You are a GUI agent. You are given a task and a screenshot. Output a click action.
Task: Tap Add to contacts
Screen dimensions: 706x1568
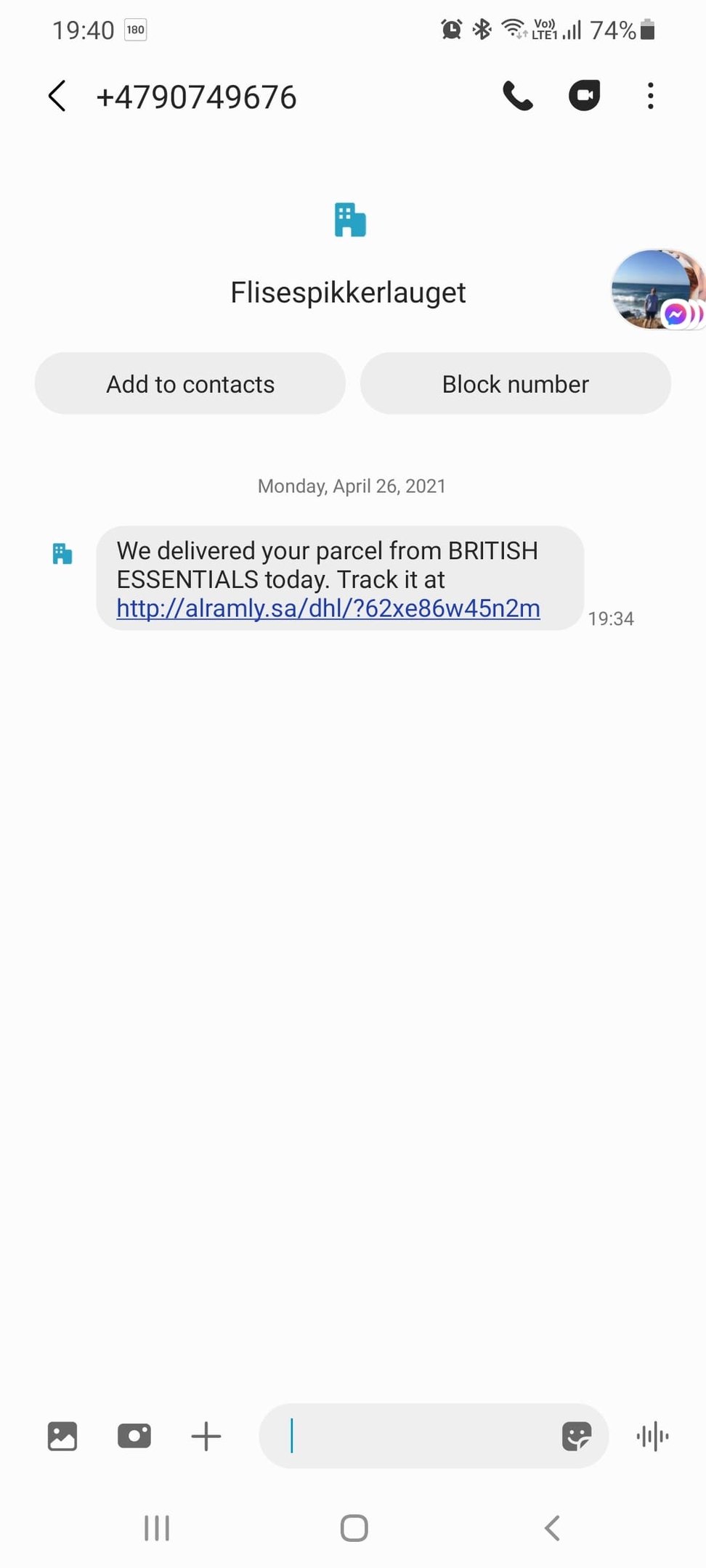[x=190, y=383]
